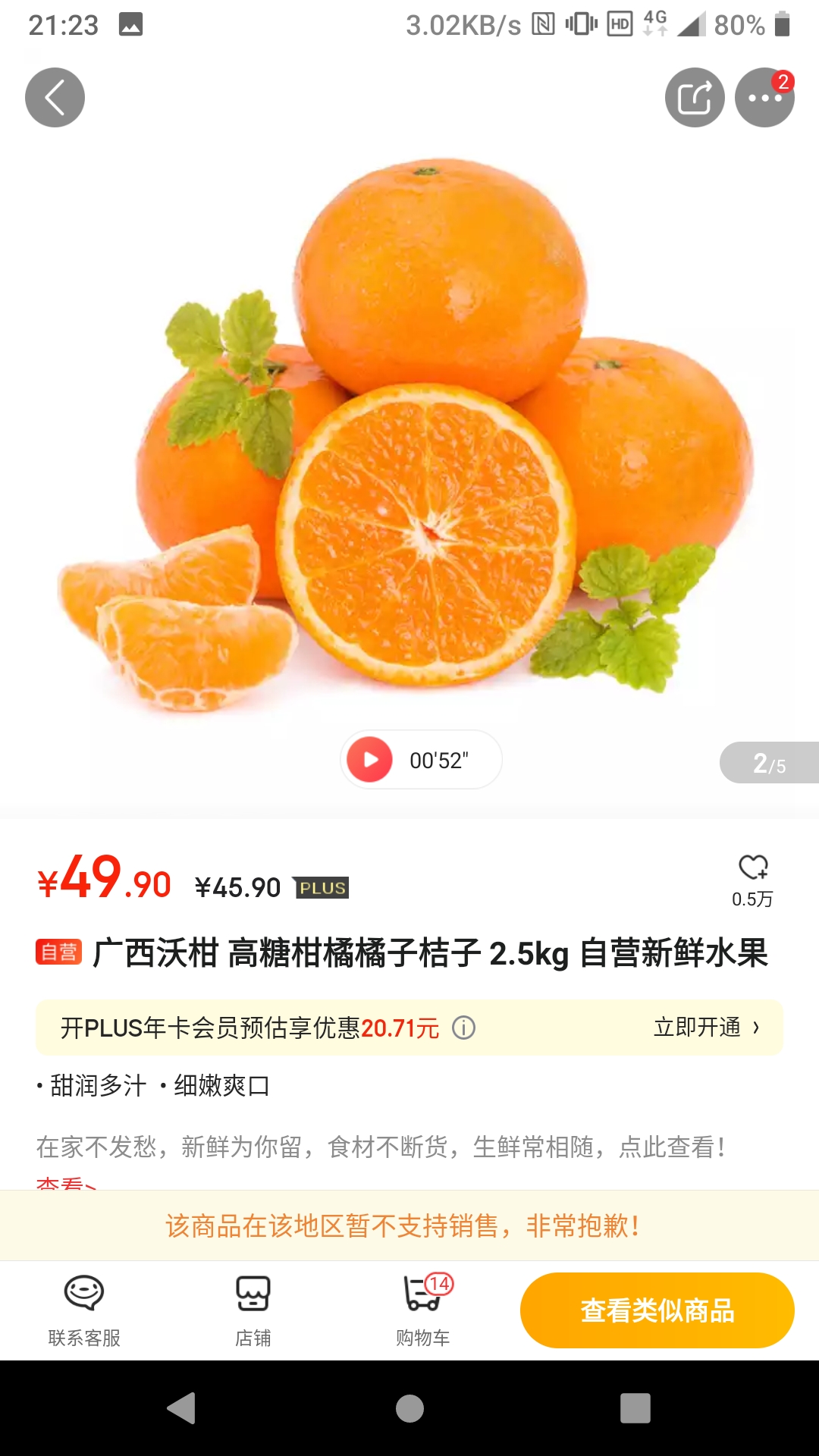Image resolution: width=819 pixels, height=1456 pixels.
Task: Tap 立即开通 to join PLUS
Action: (x=705, y=1028)
